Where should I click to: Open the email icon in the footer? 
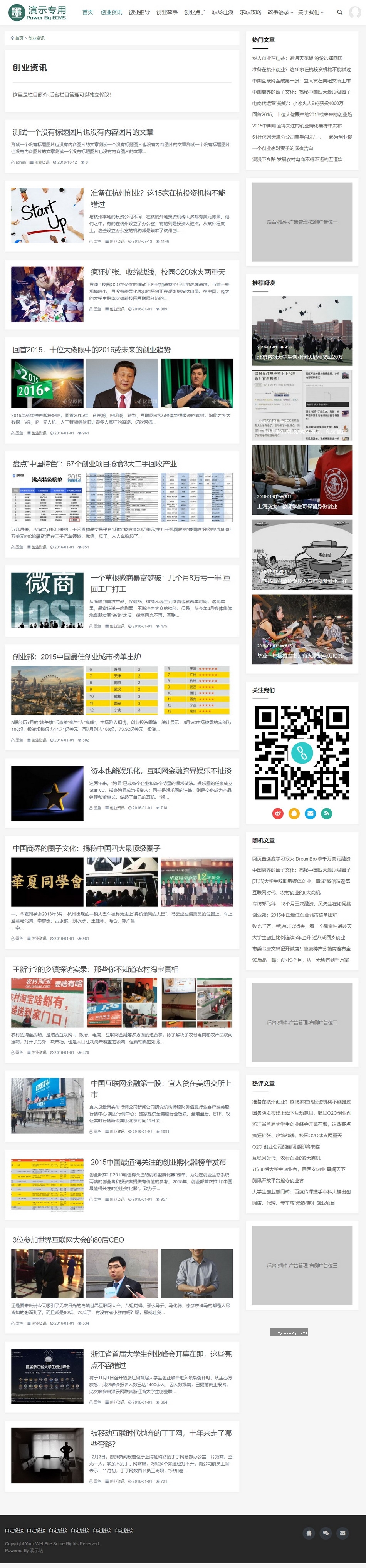click(342, 1533)
